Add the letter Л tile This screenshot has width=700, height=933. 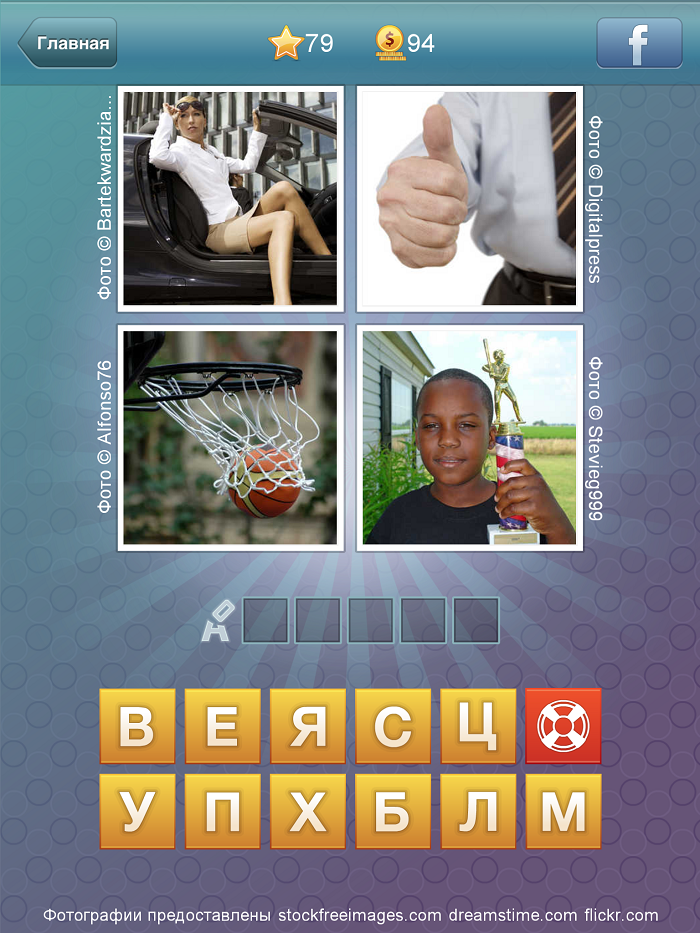point(478,811)
